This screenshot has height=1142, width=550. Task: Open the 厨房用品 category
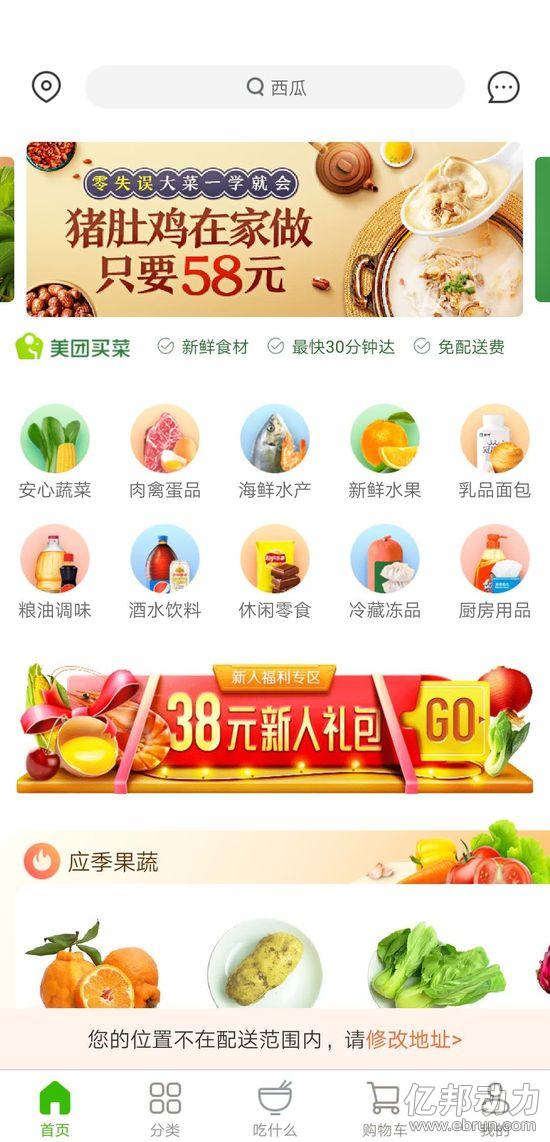tap(495, 572)
